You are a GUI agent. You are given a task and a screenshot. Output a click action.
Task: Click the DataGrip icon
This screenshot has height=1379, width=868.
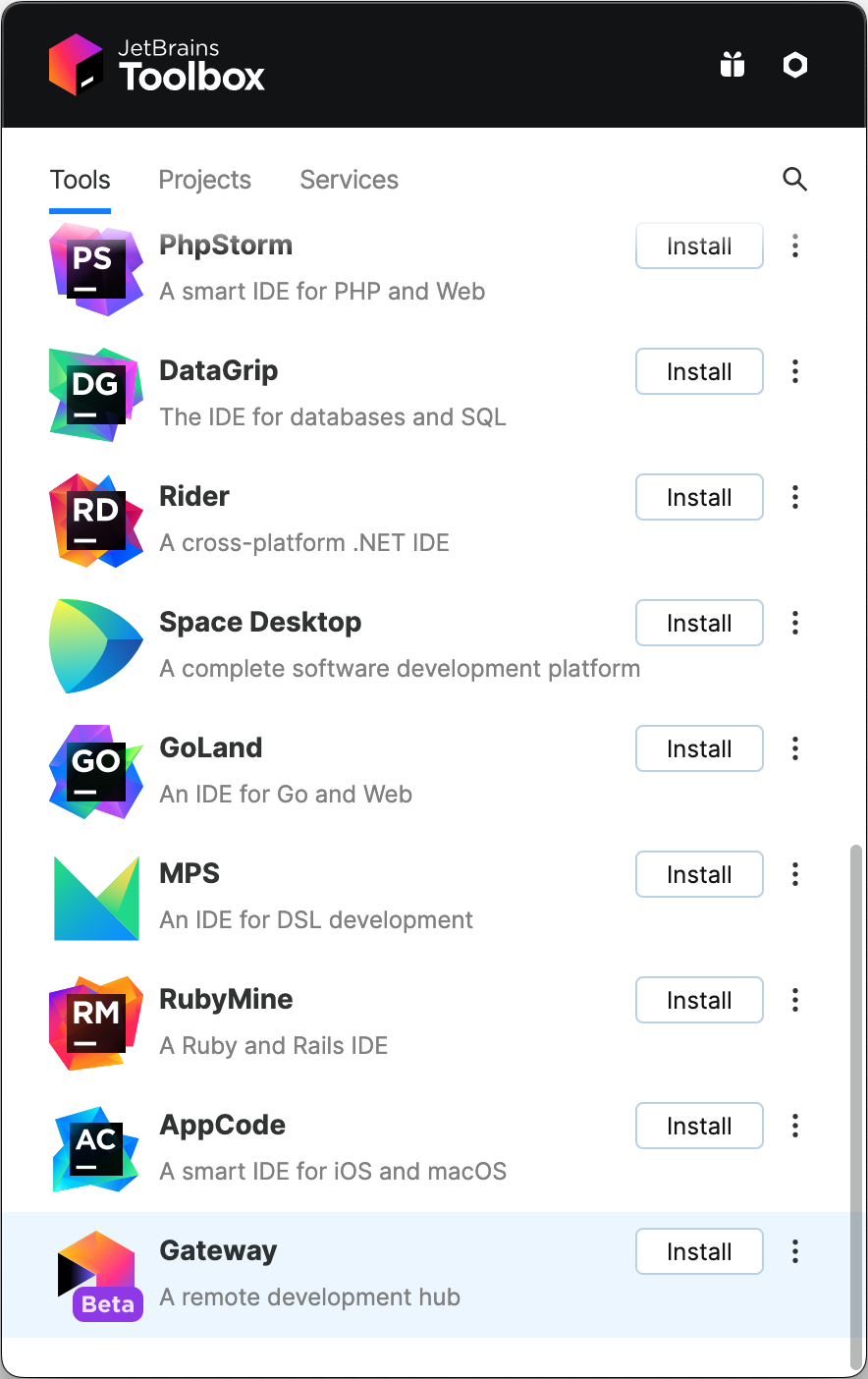click(95, 395)
